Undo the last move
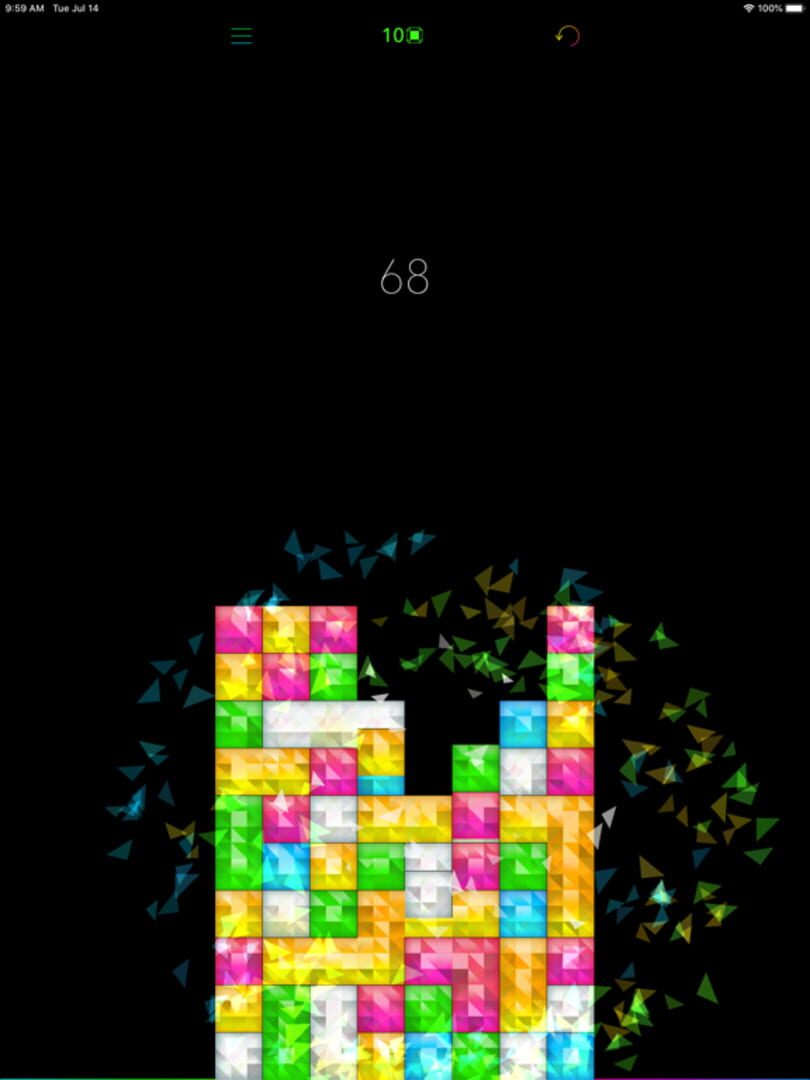 [567, 36]
